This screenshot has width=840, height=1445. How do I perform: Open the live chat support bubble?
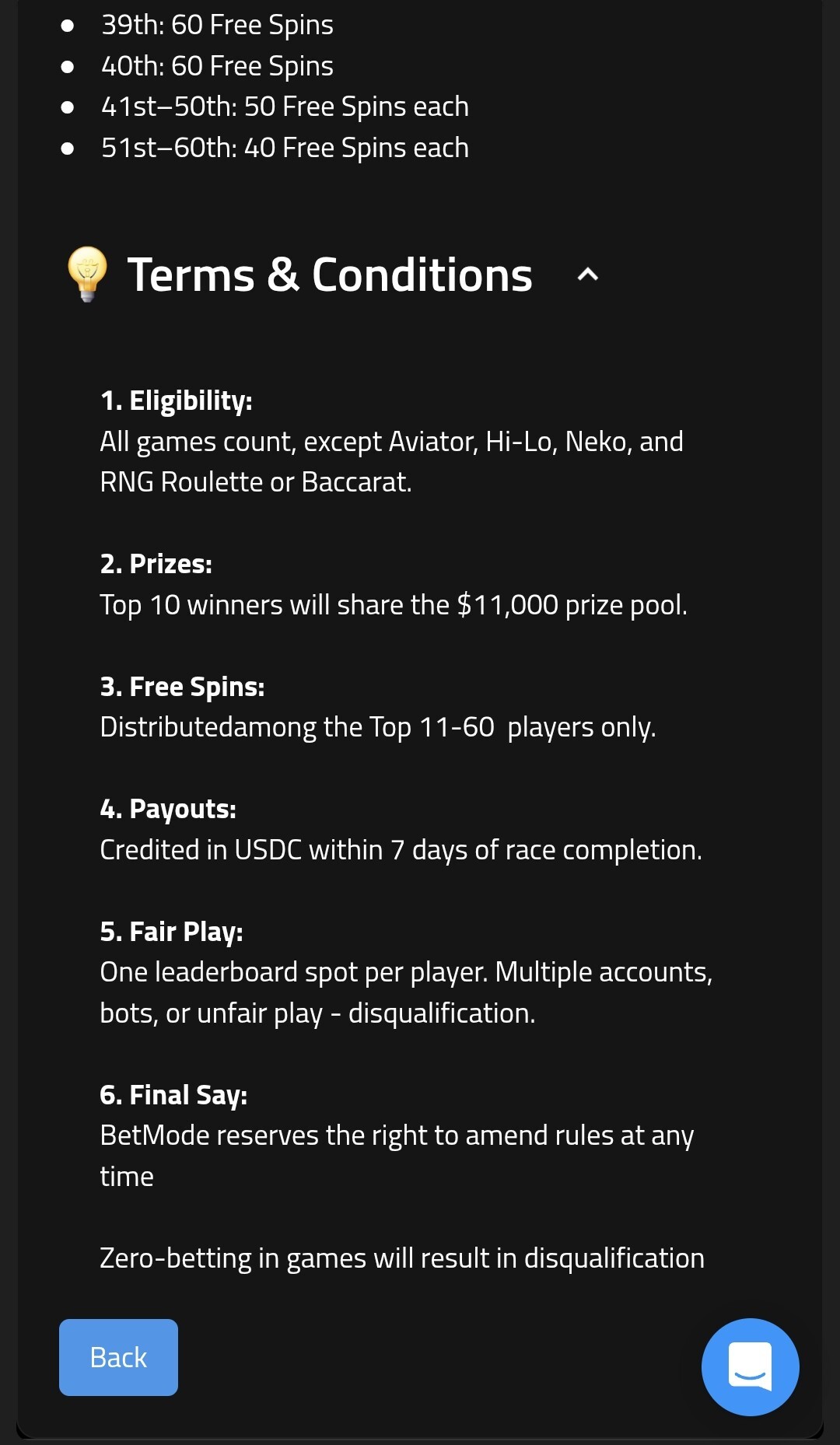point(750,1366)
